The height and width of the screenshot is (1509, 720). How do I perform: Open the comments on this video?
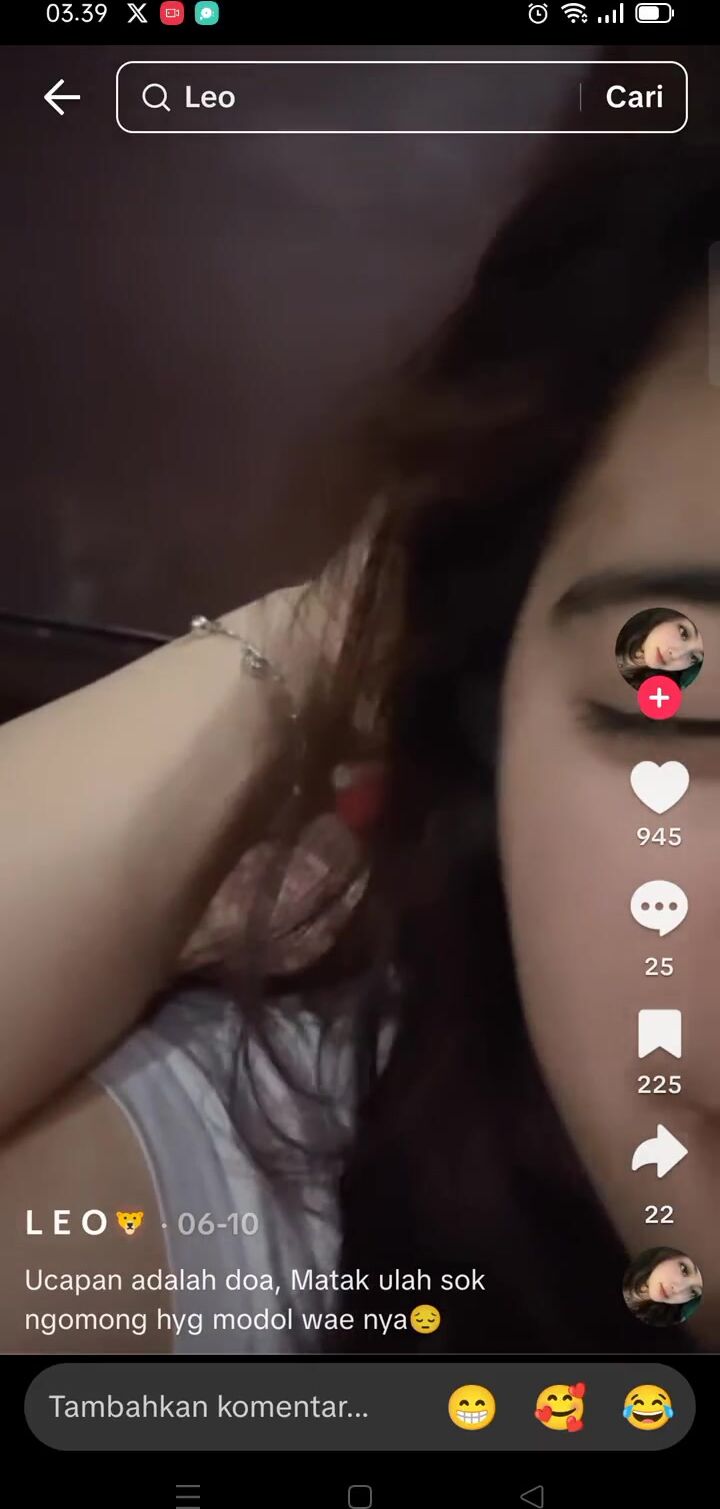(x=659, y=908)
